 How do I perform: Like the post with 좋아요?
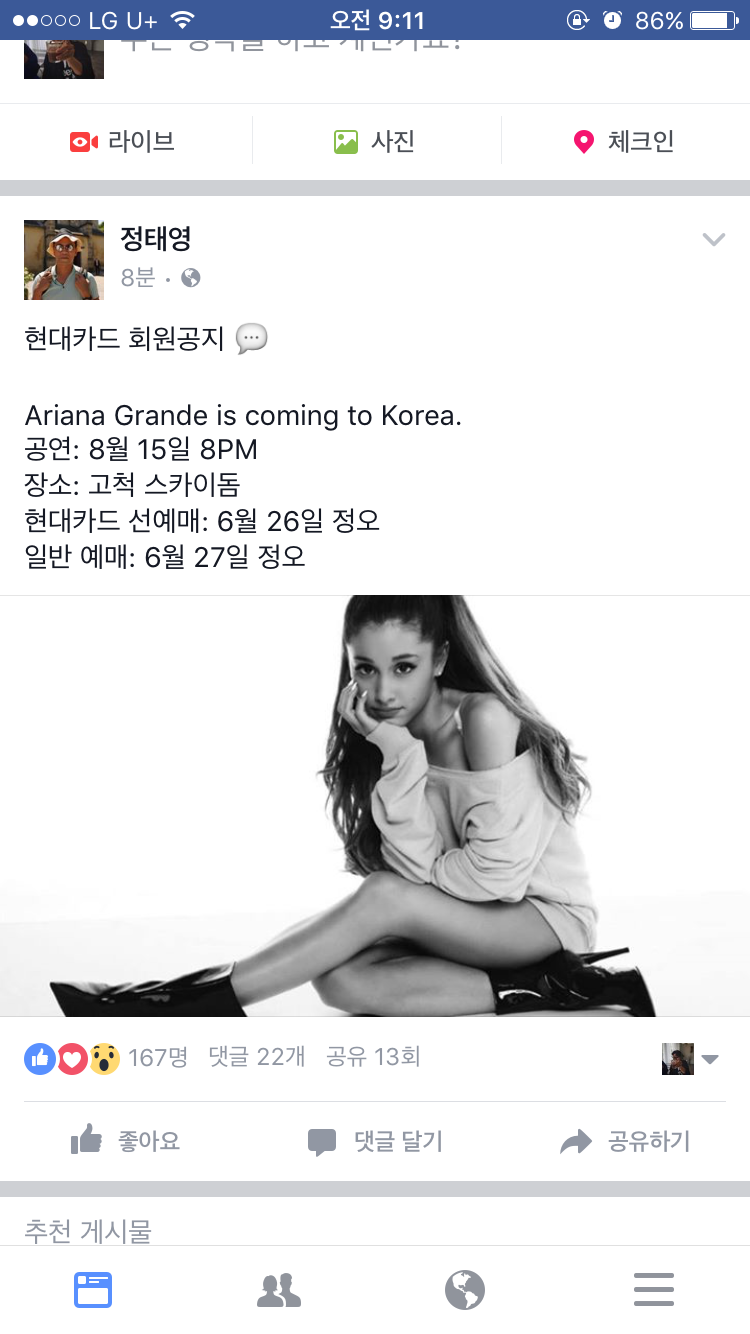pos(126,1141)
